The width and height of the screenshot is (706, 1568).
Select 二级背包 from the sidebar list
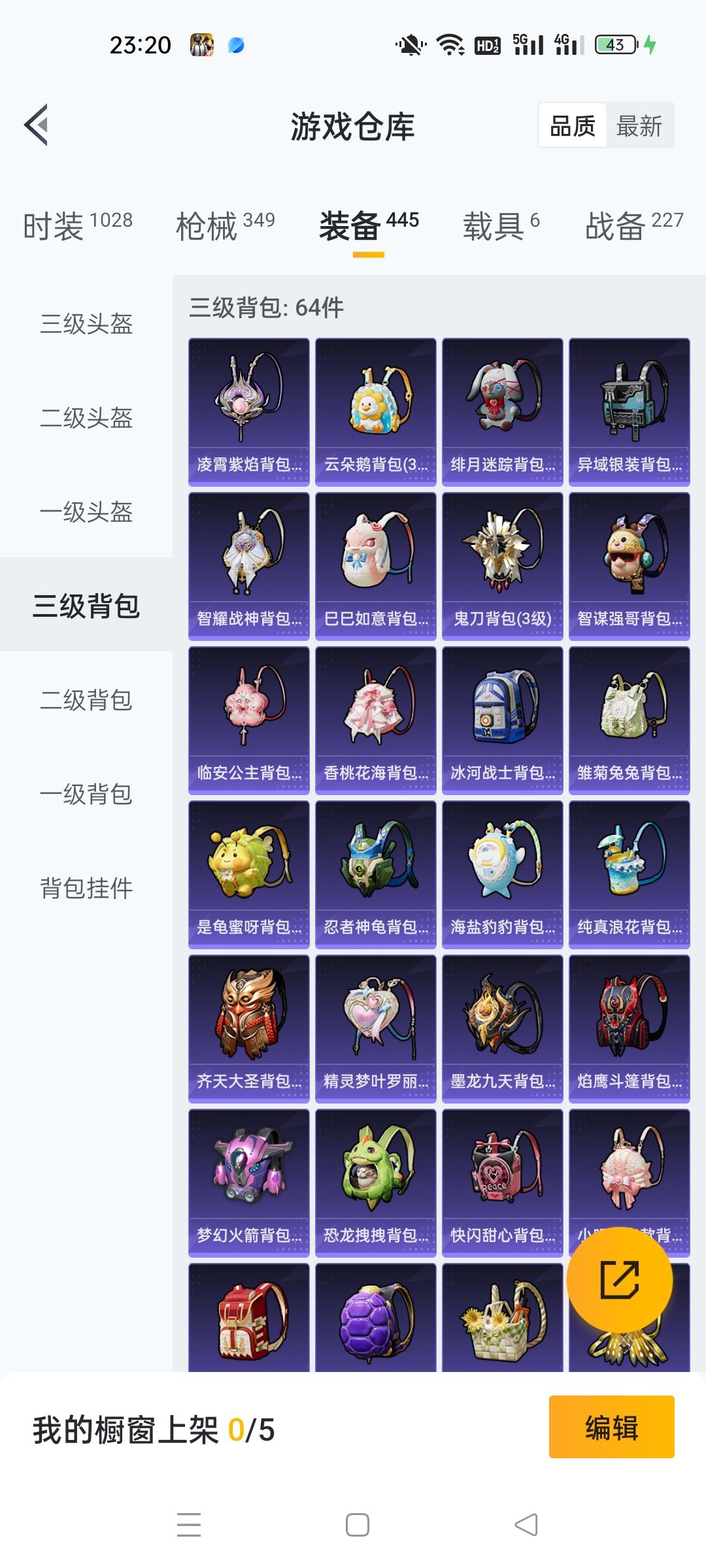[x=85, y=701]
